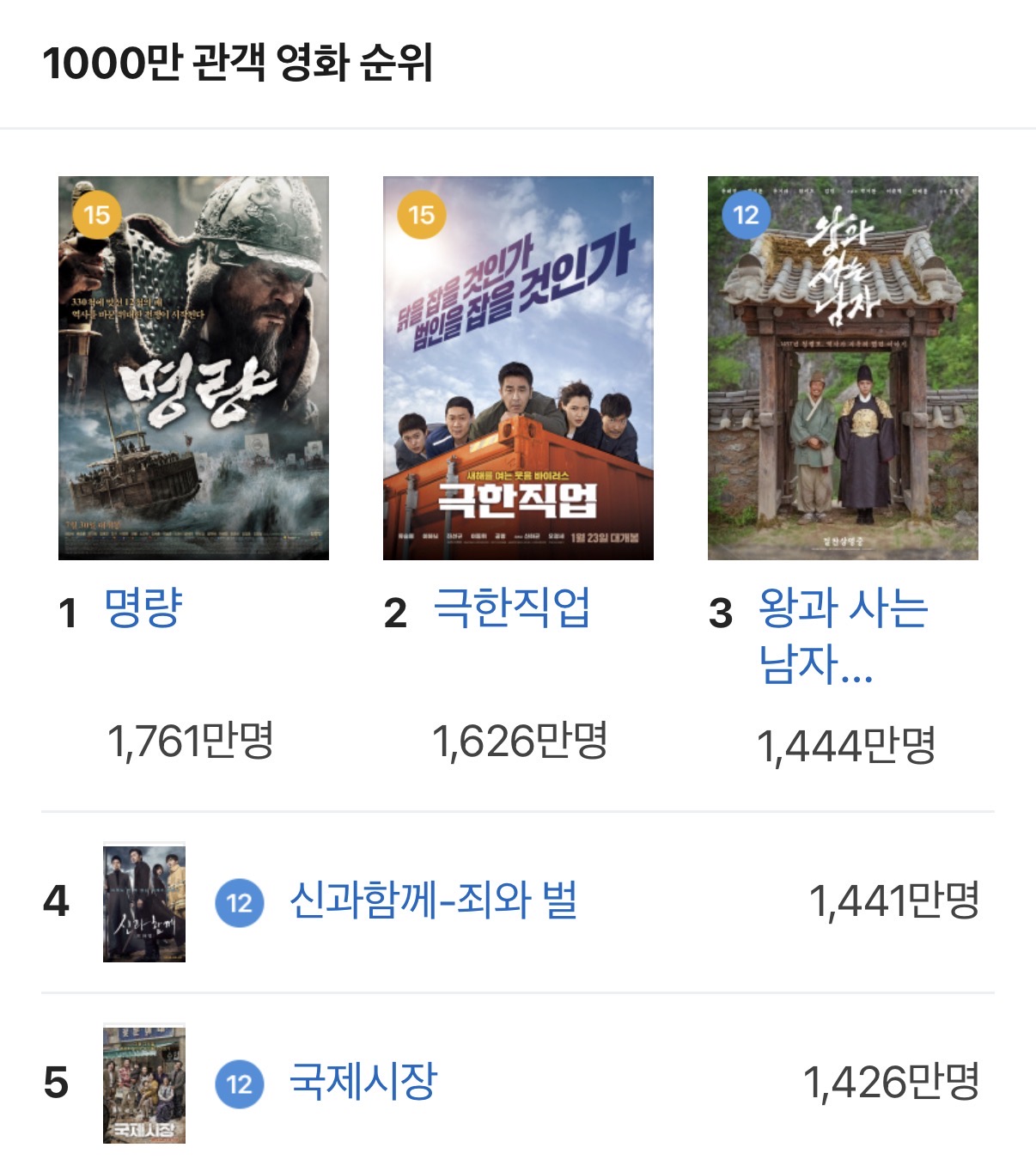Screen dimensions: 1036x1172
Task: Open the 왕과 사는 남자 poster
Action: [x=843, y=368]
